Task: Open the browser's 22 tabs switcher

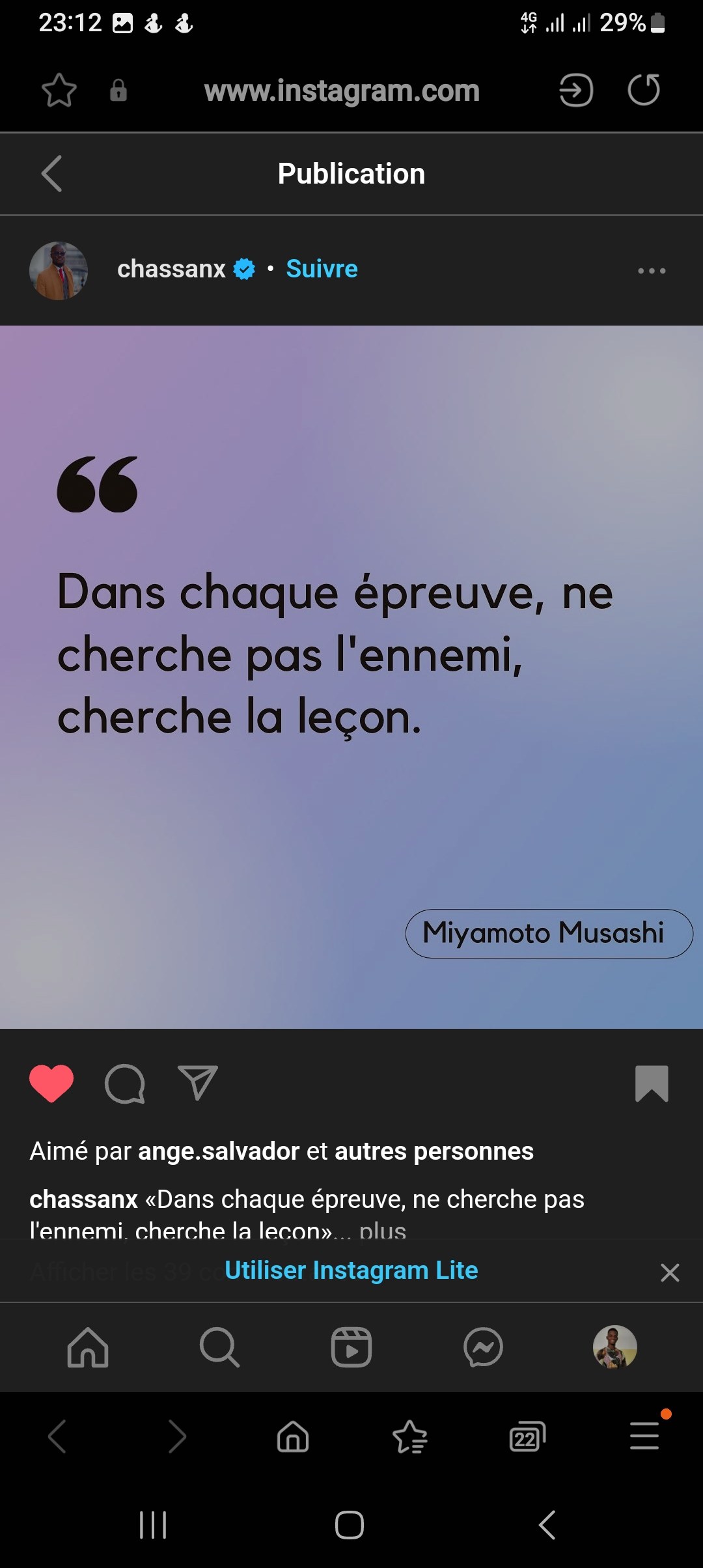Action: 527,1436
